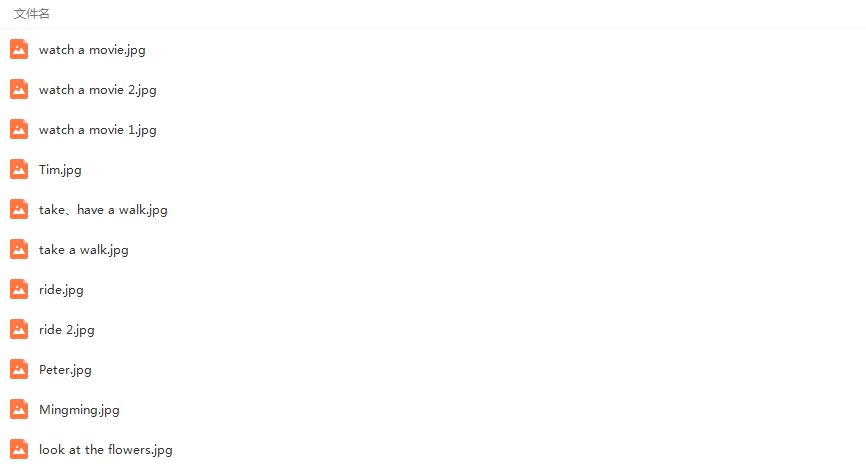This screenshot has width=866, height=473.
Task: Tap the take a walk.jpg file
Action: (x=83, y=250)
